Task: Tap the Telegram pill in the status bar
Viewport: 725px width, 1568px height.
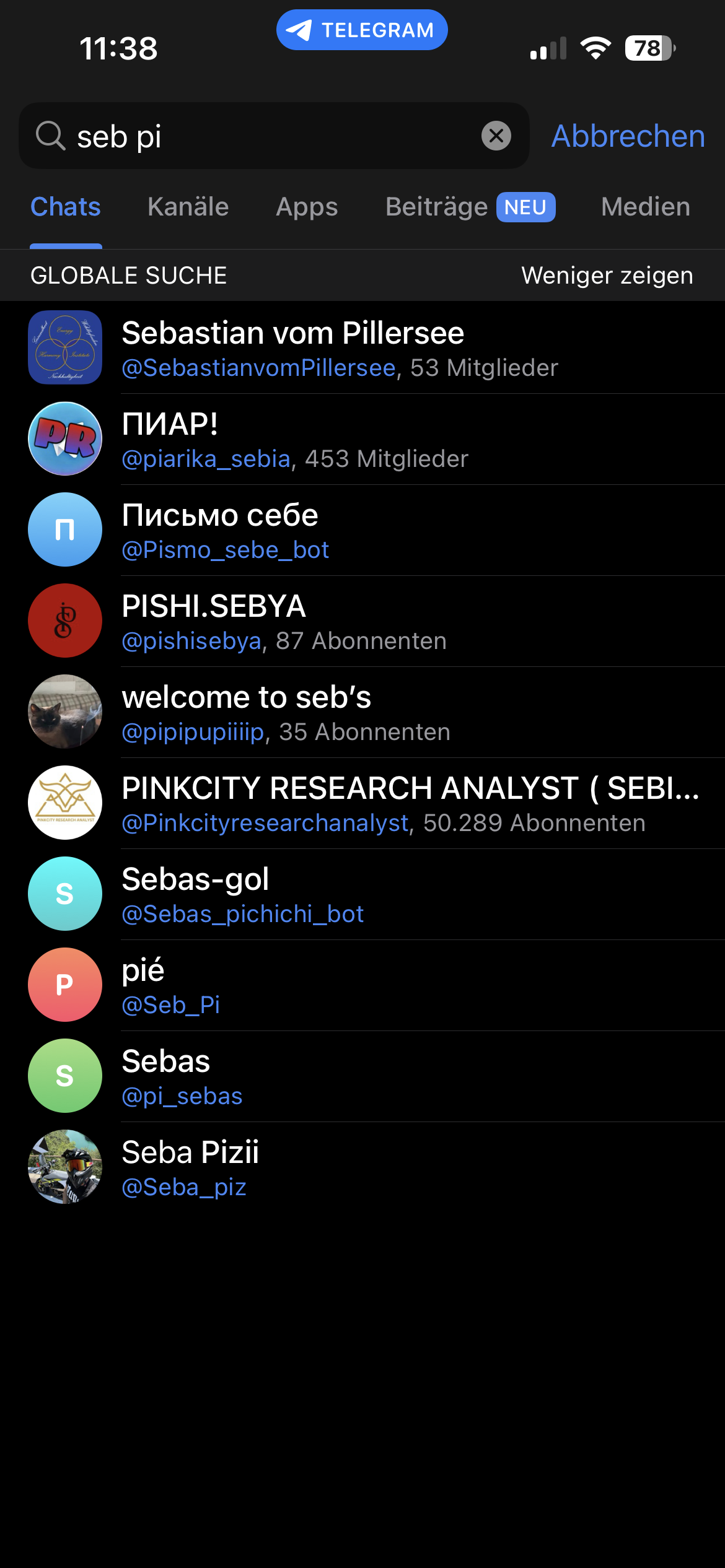Action: 362,30
